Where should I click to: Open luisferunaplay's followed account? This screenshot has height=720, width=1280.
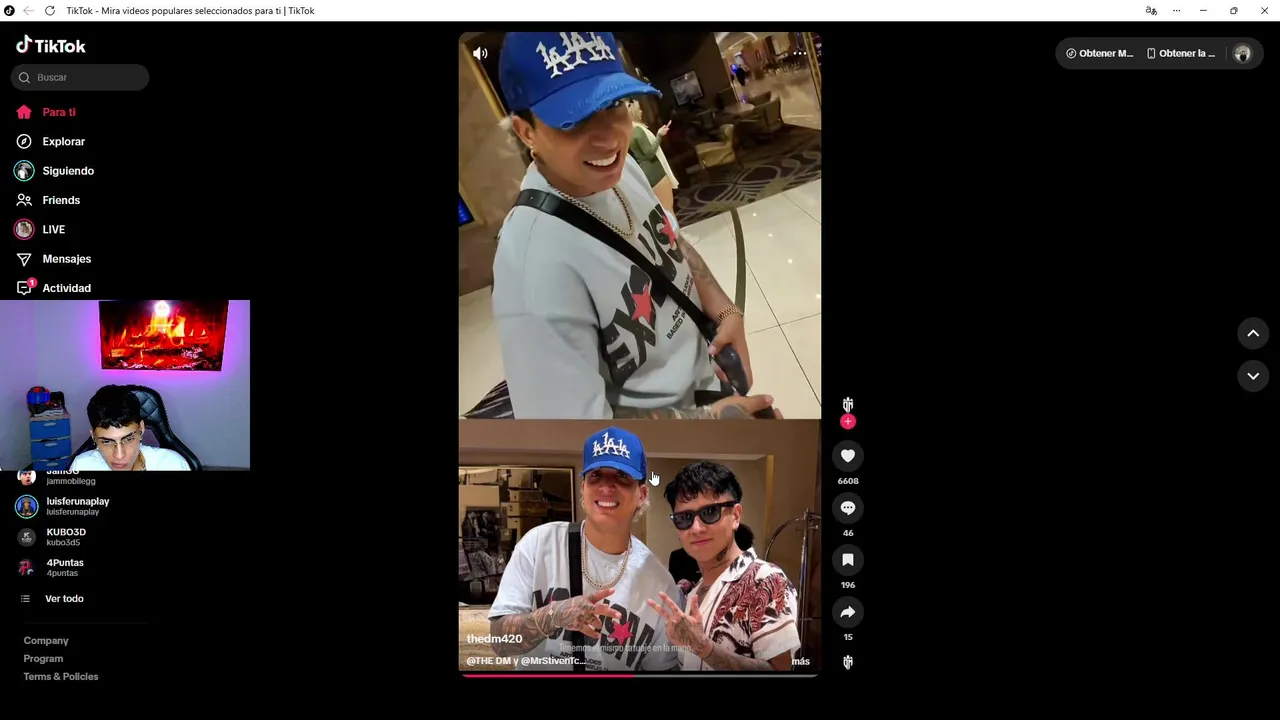(x=76, y=506)
